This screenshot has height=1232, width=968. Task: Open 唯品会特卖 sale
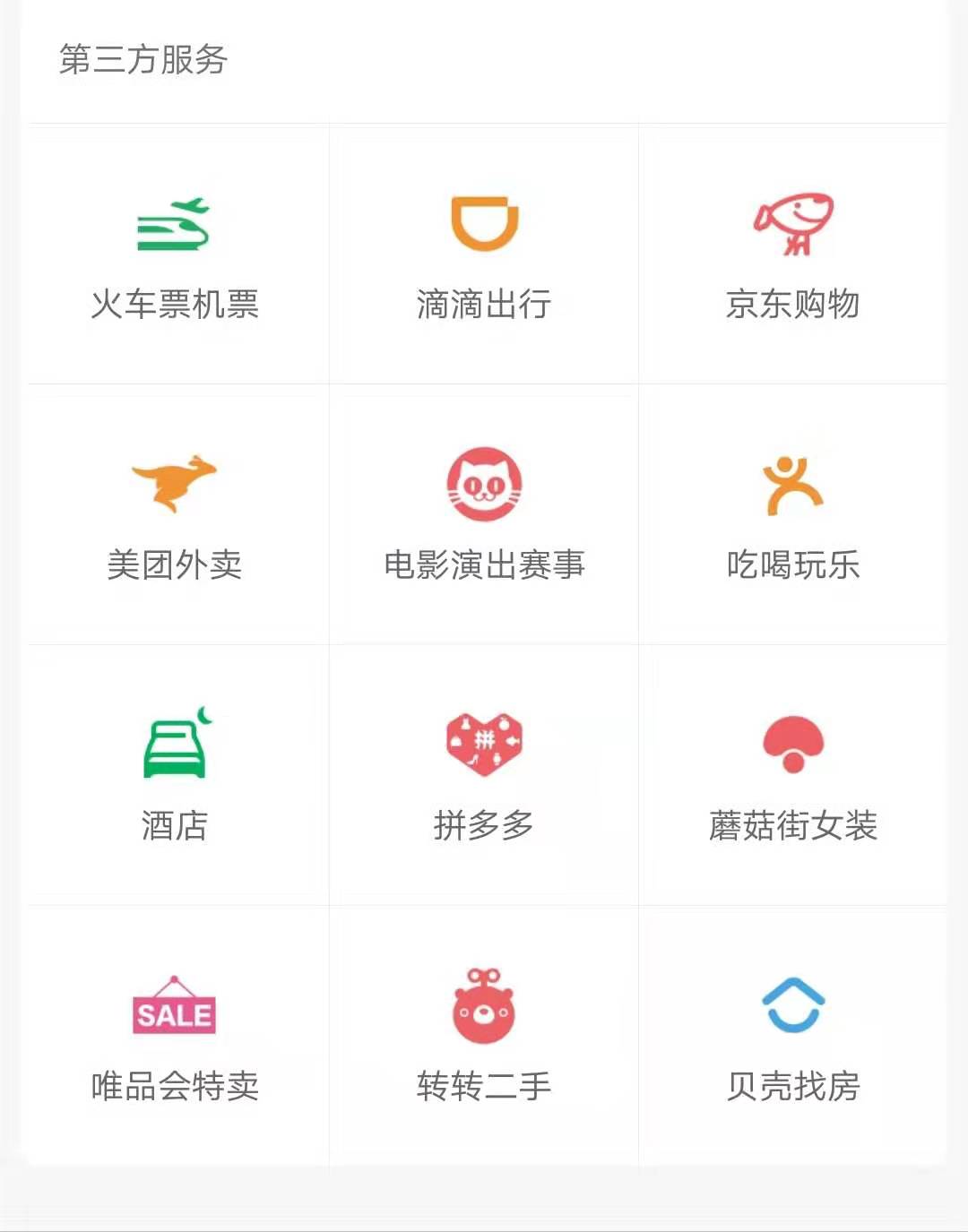point(175,1035)
